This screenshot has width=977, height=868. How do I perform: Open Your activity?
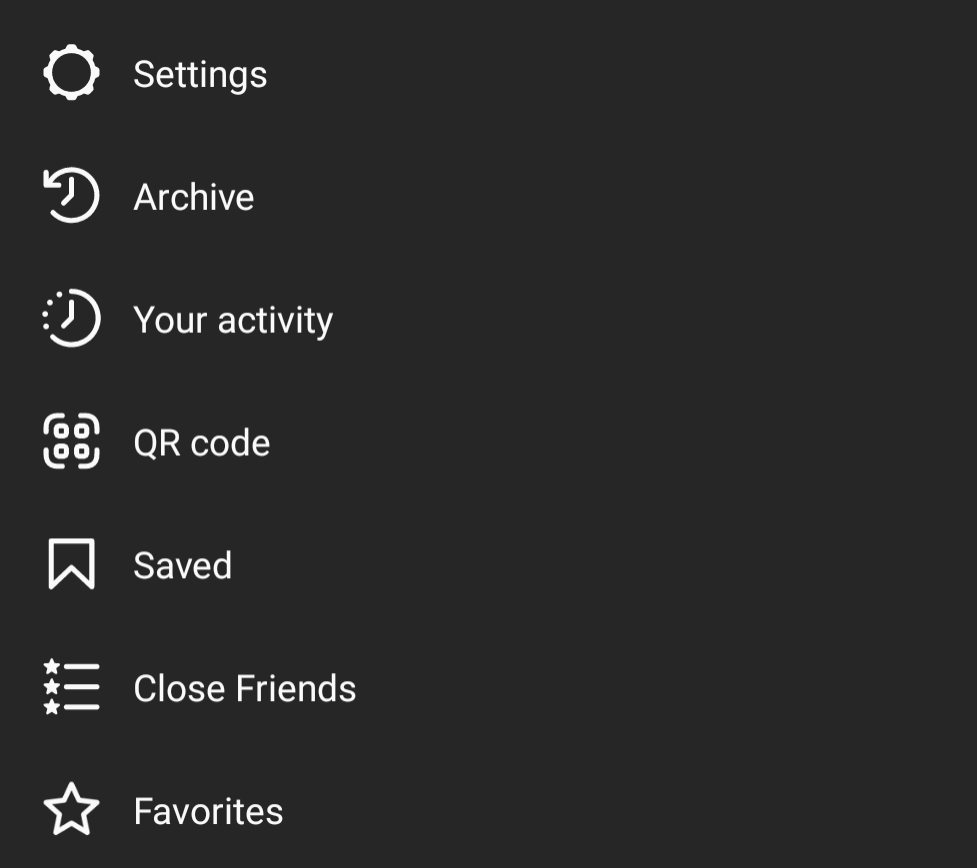click(x=232, y=320)
